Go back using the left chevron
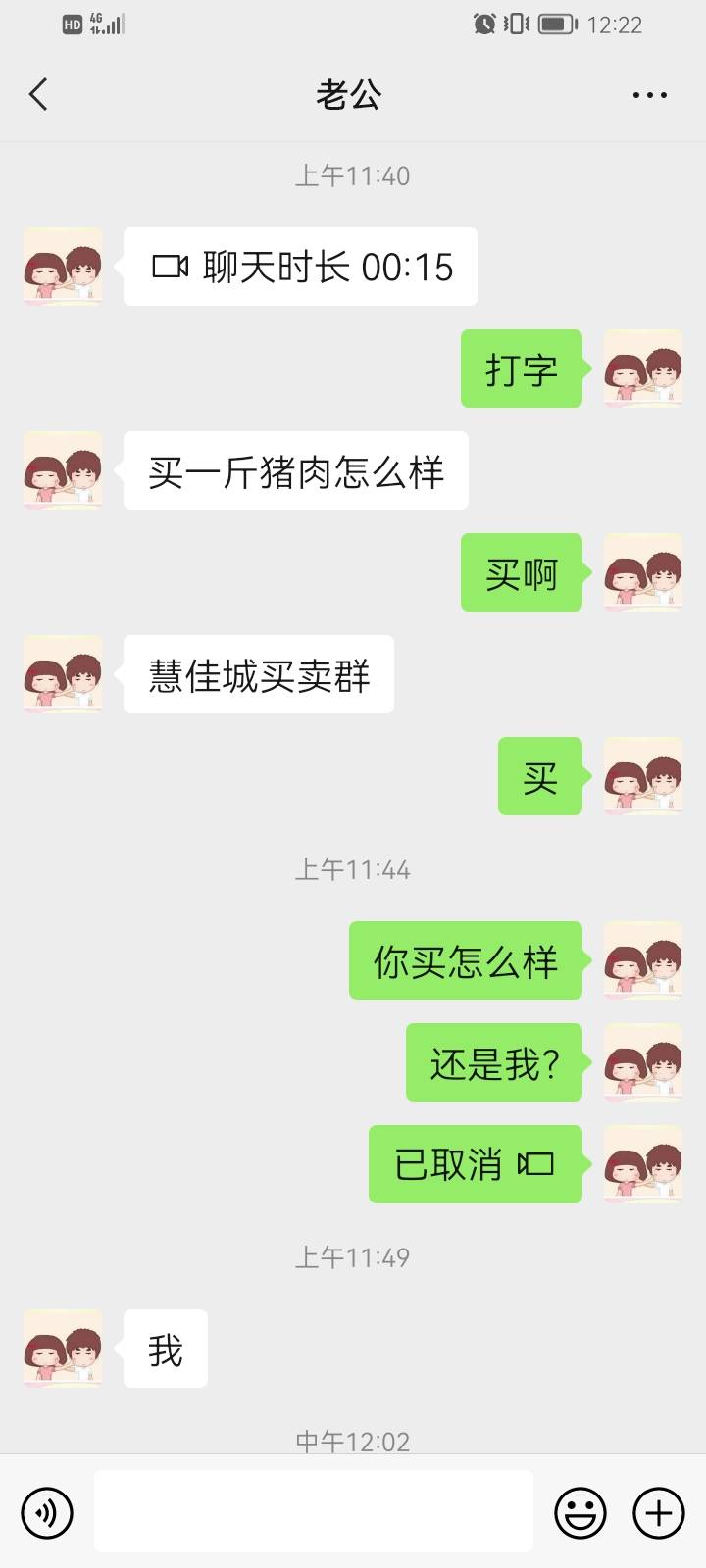The image size is (706, 1568). [37, 94]
